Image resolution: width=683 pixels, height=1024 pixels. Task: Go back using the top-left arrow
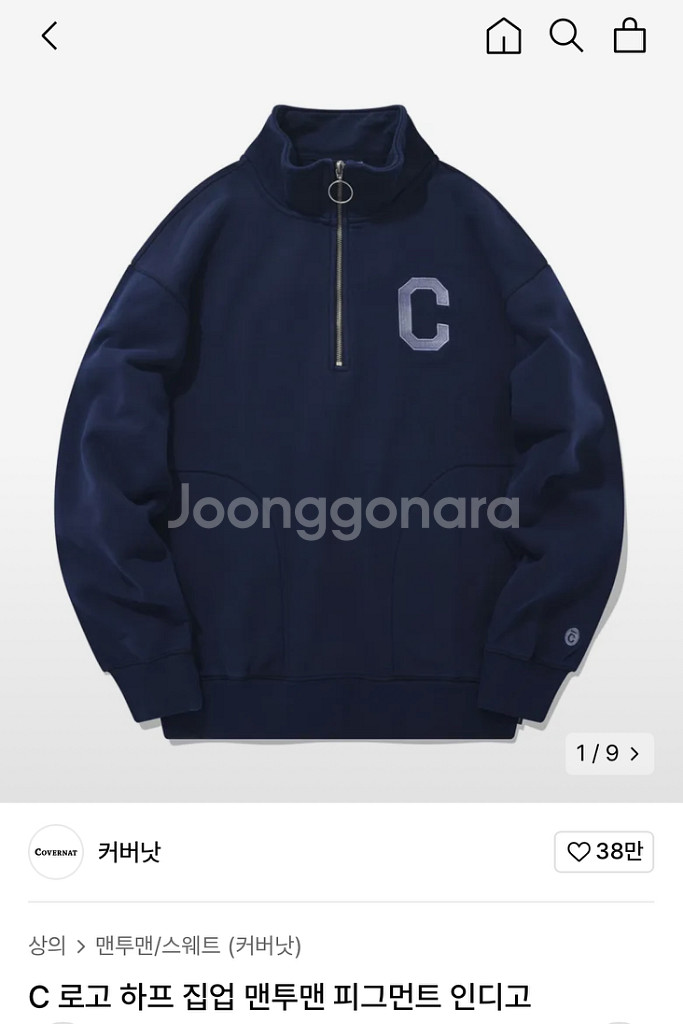(49, 36)
